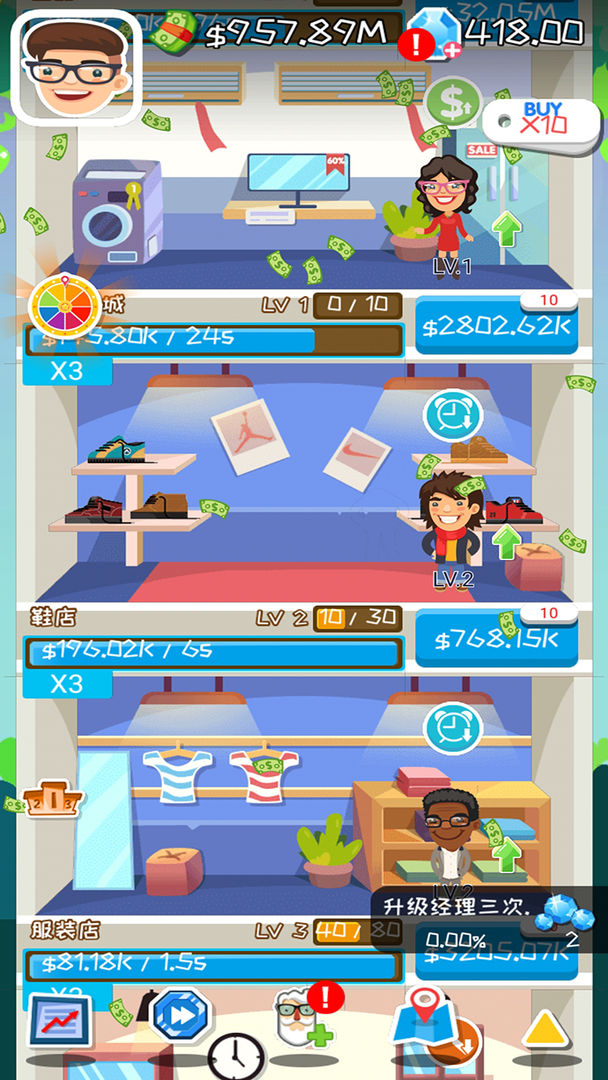This screenshot has height=1080, width=608.
Task: Open the manager hiring menu
Action: 303,1021
